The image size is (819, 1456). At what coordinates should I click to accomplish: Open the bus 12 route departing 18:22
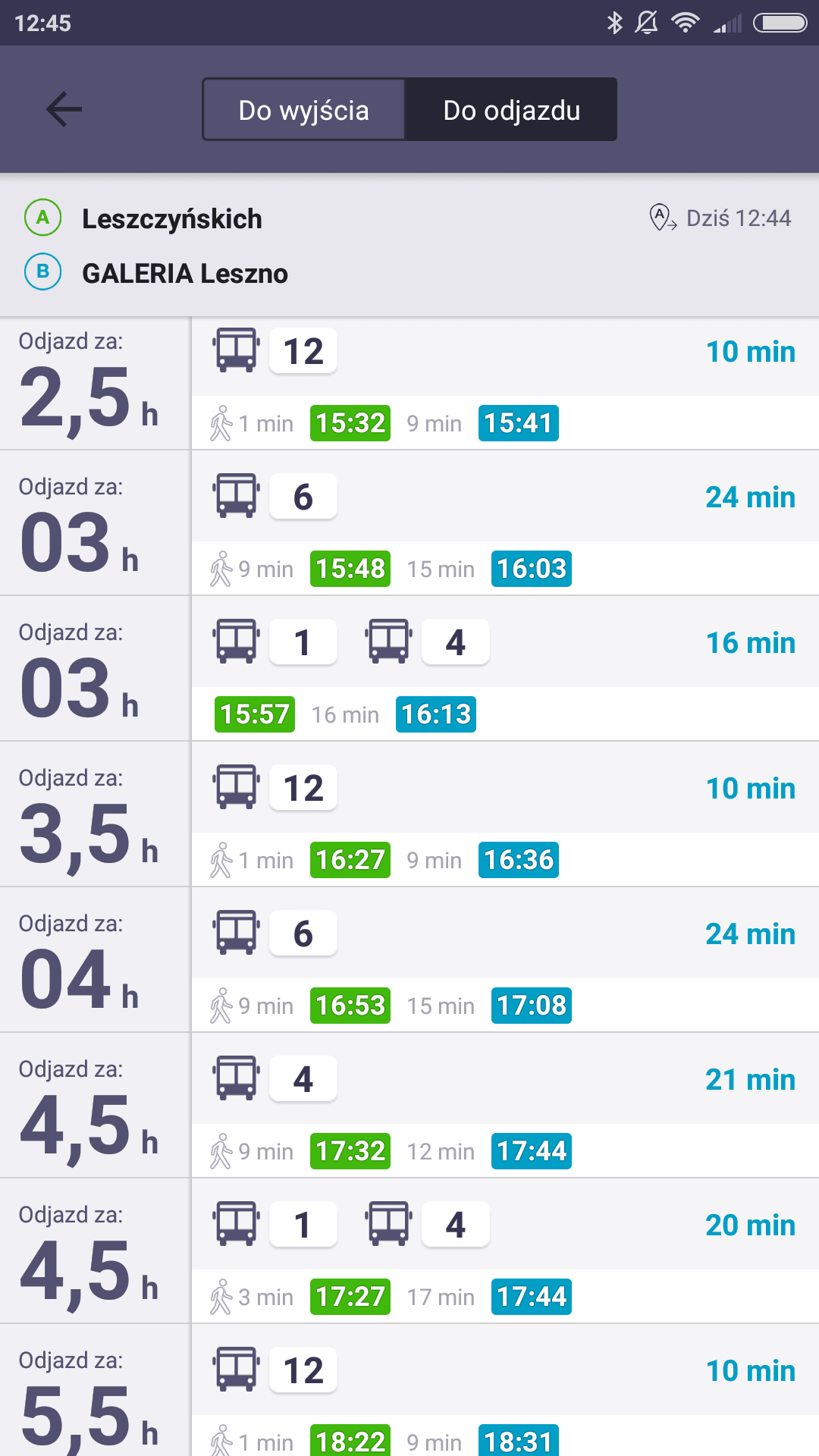pos(409,1391)
